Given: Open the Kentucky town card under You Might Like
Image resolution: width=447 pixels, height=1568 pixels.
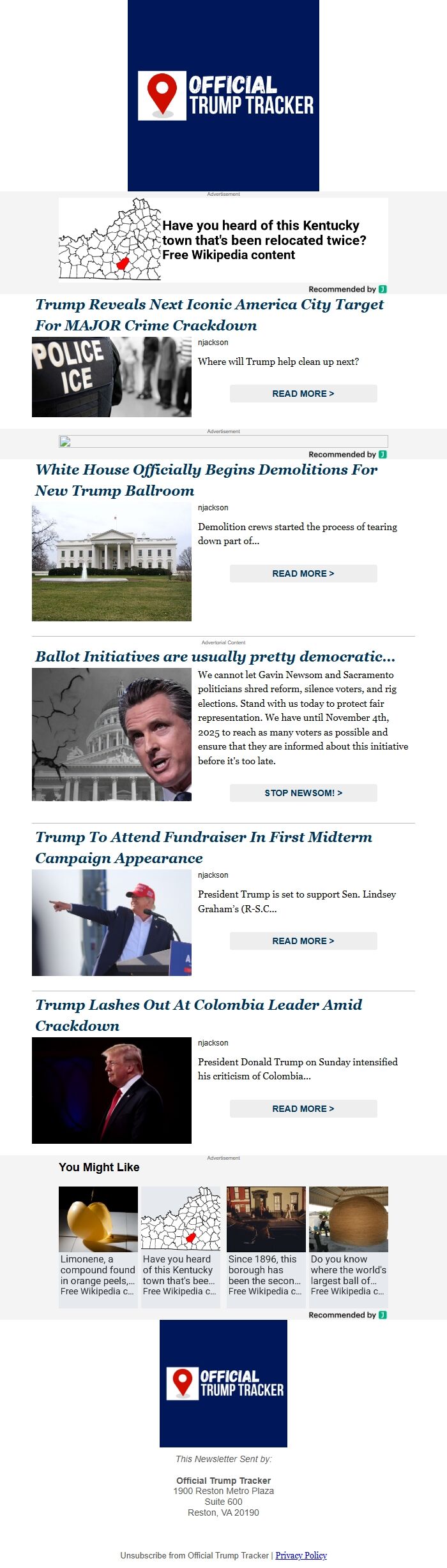Looking at the screenshot, I should pos(181,1247).
